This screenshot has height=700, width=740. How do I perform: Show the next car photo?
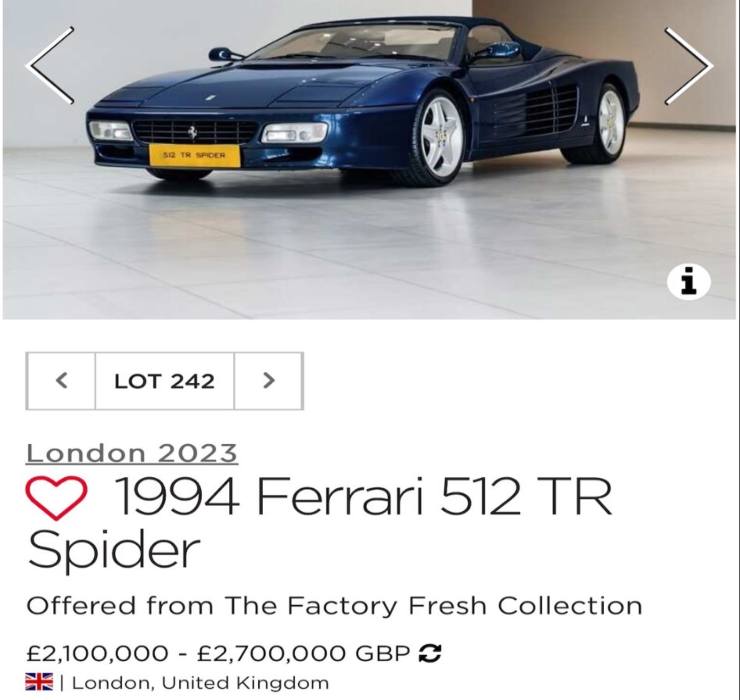pyautogui.click(x=688, y=66)
